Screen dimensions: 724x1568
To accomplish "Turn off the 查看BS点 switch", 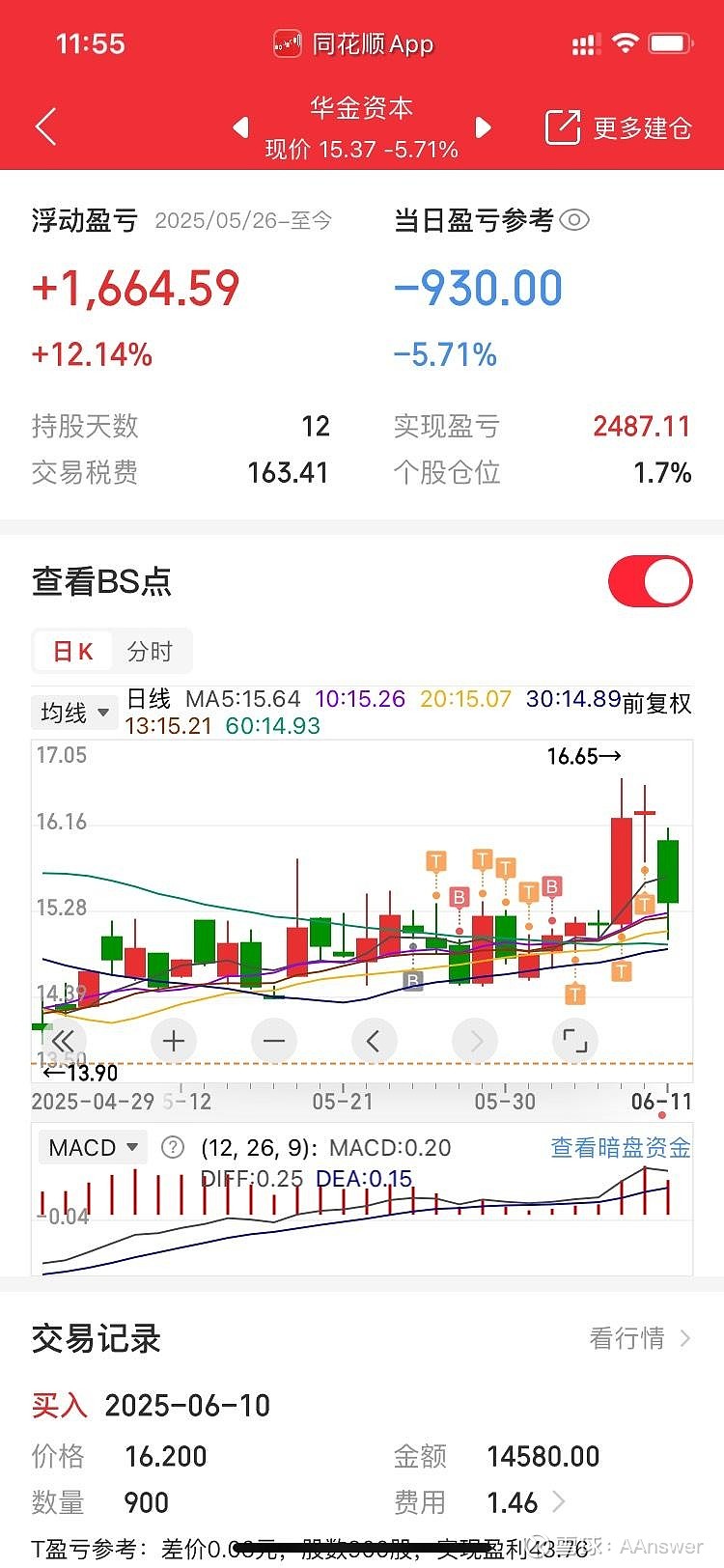I will (x=650, y=581).
